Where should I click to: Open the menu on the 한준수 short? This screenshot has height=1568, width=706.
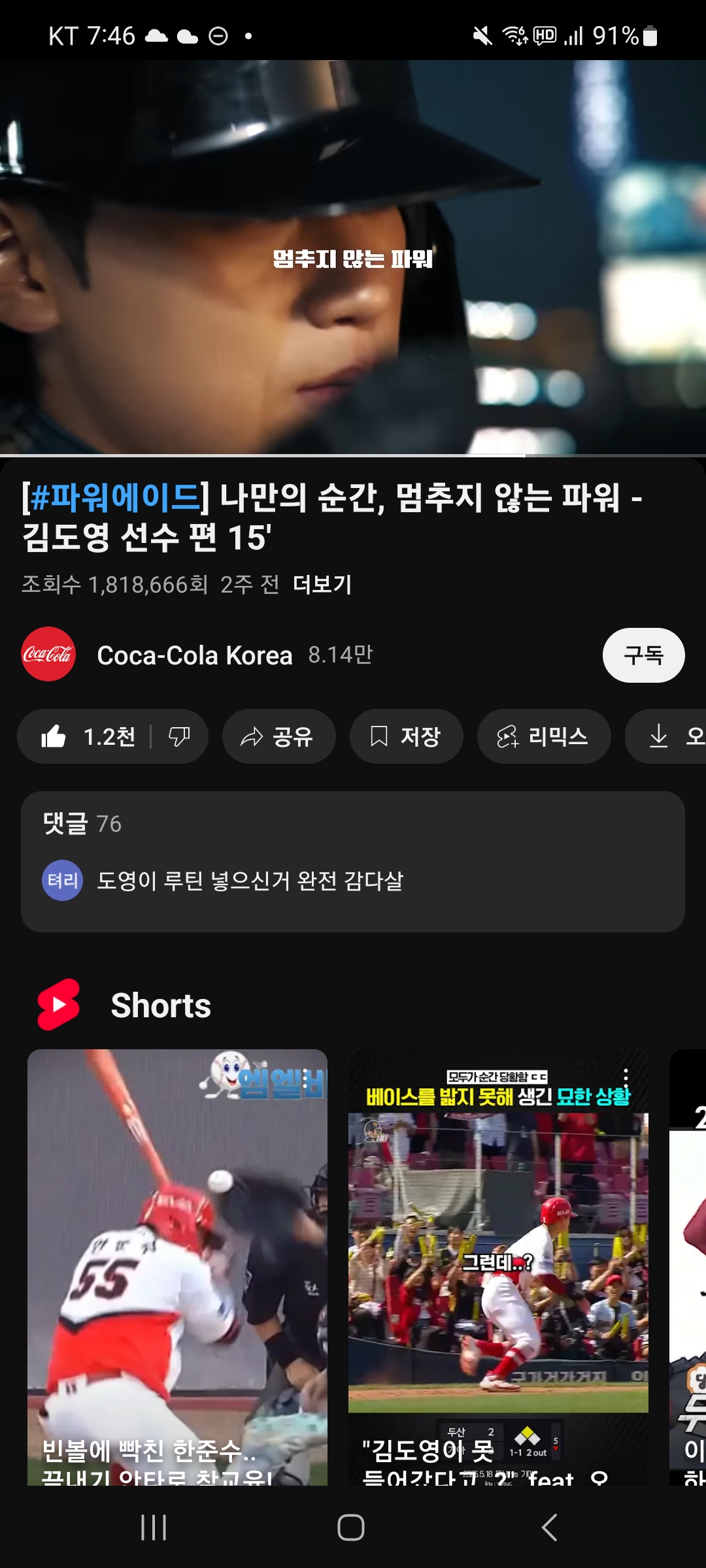click(305, 1077)
